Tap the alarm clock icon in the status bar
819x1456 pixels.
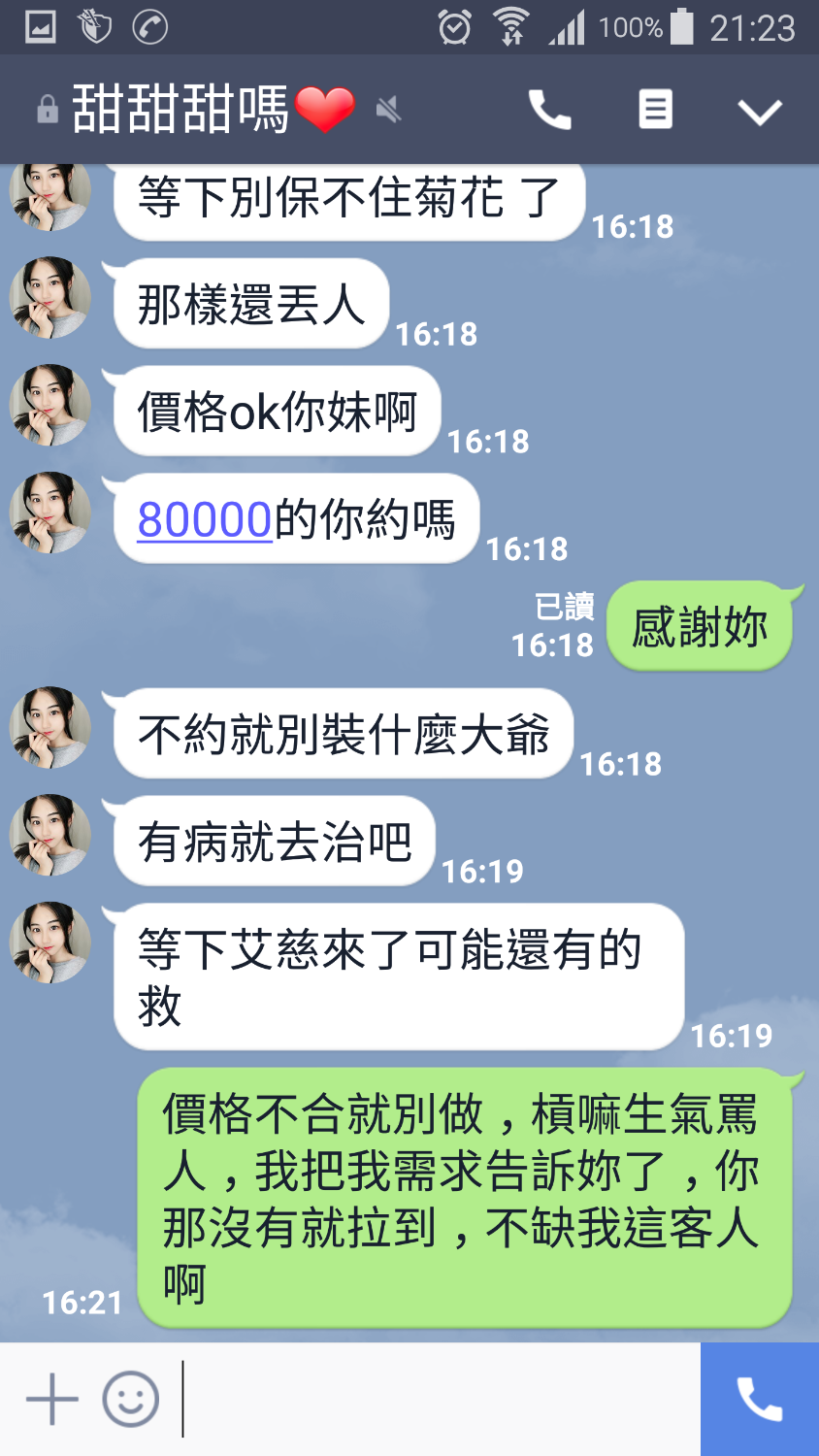click(452, 26)
